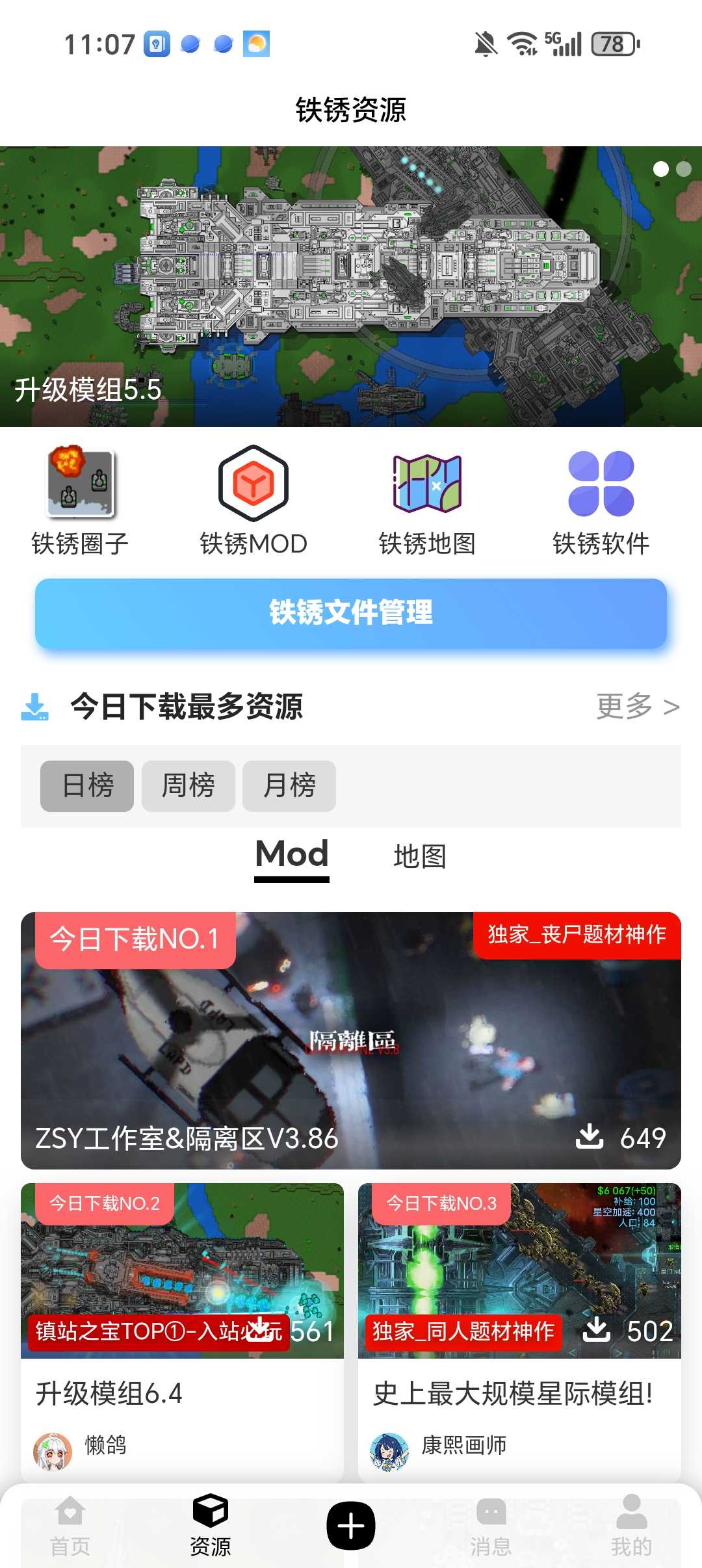View more top-download resources via 更多
This screenshot has width=702, height=1568.
637,706
